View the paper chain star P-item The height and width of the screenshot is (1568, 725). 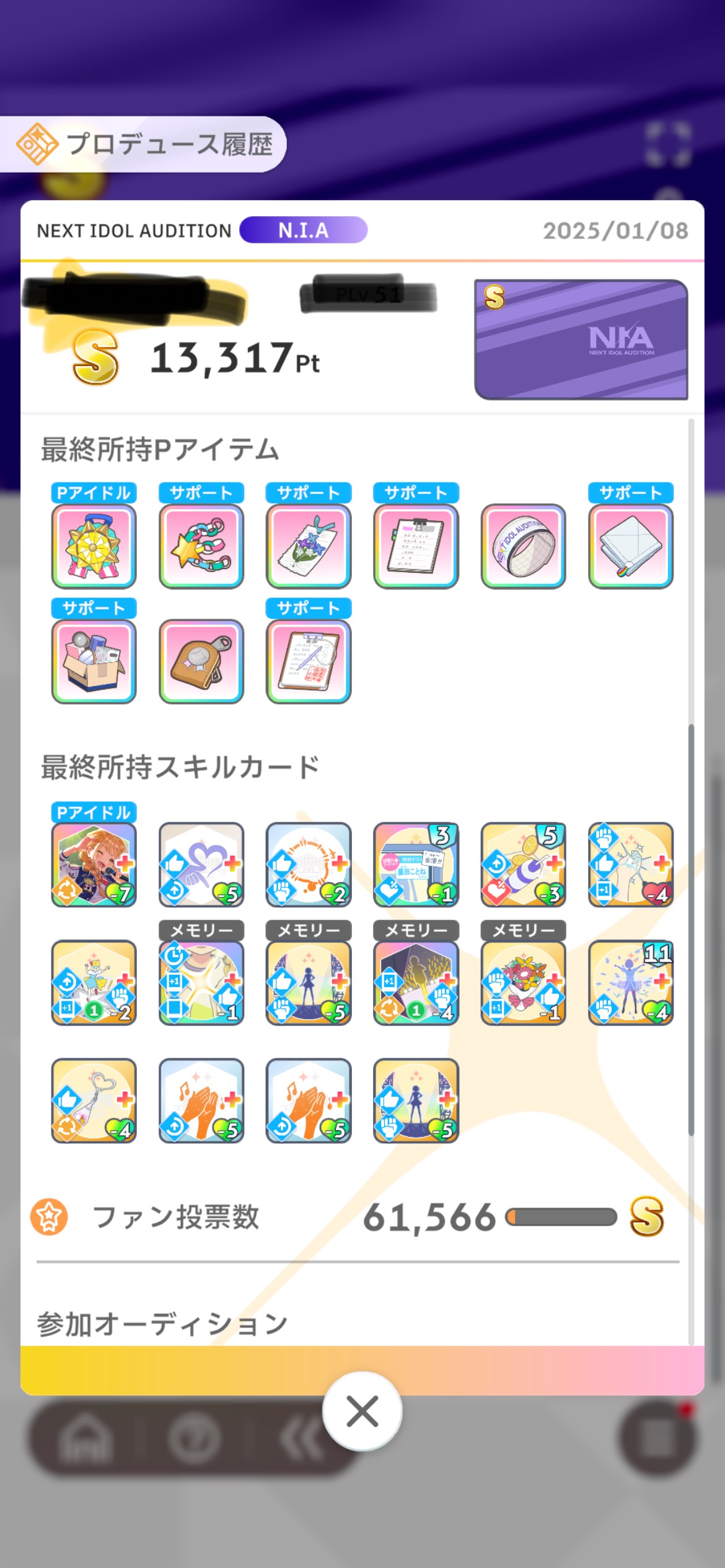[201, 546]
